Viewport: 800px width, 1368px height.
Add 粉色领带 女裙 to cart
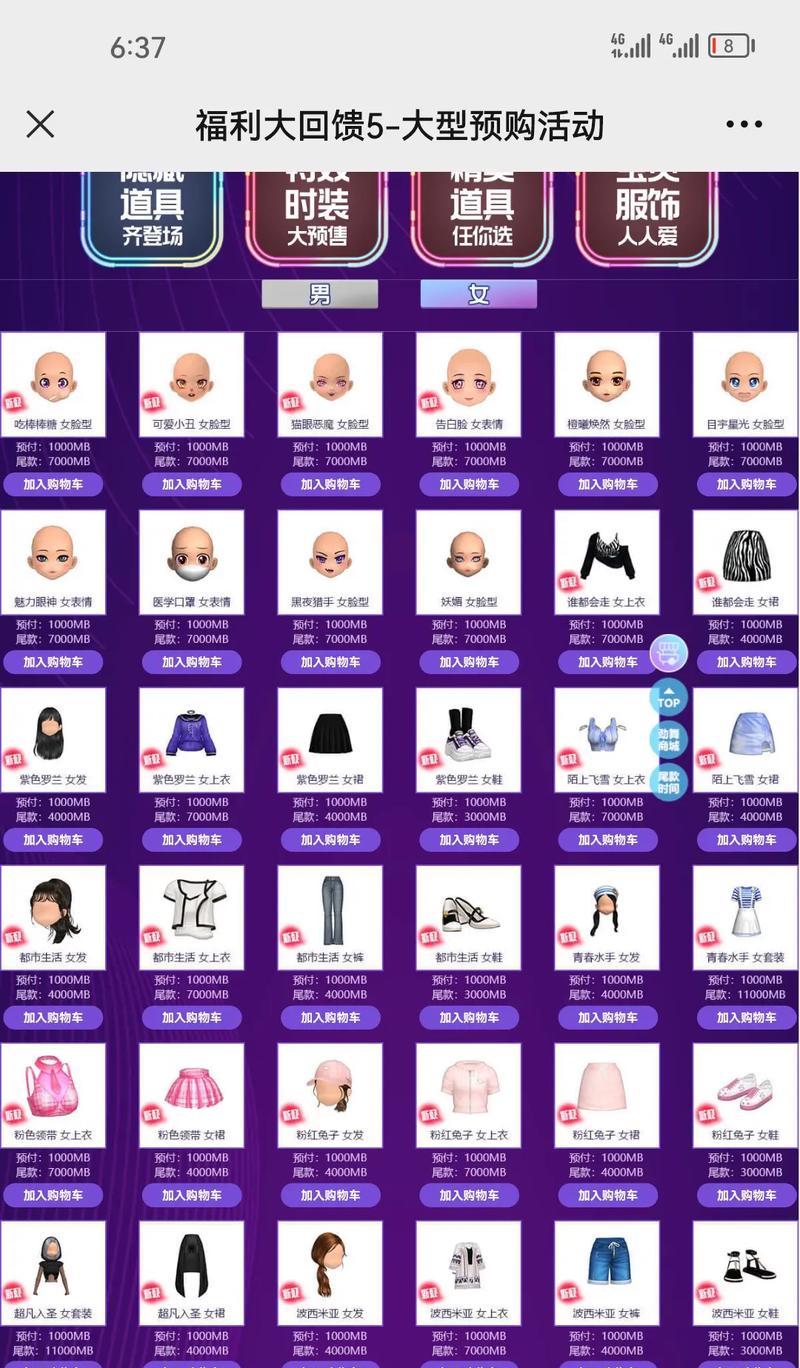pos(191,1195)
